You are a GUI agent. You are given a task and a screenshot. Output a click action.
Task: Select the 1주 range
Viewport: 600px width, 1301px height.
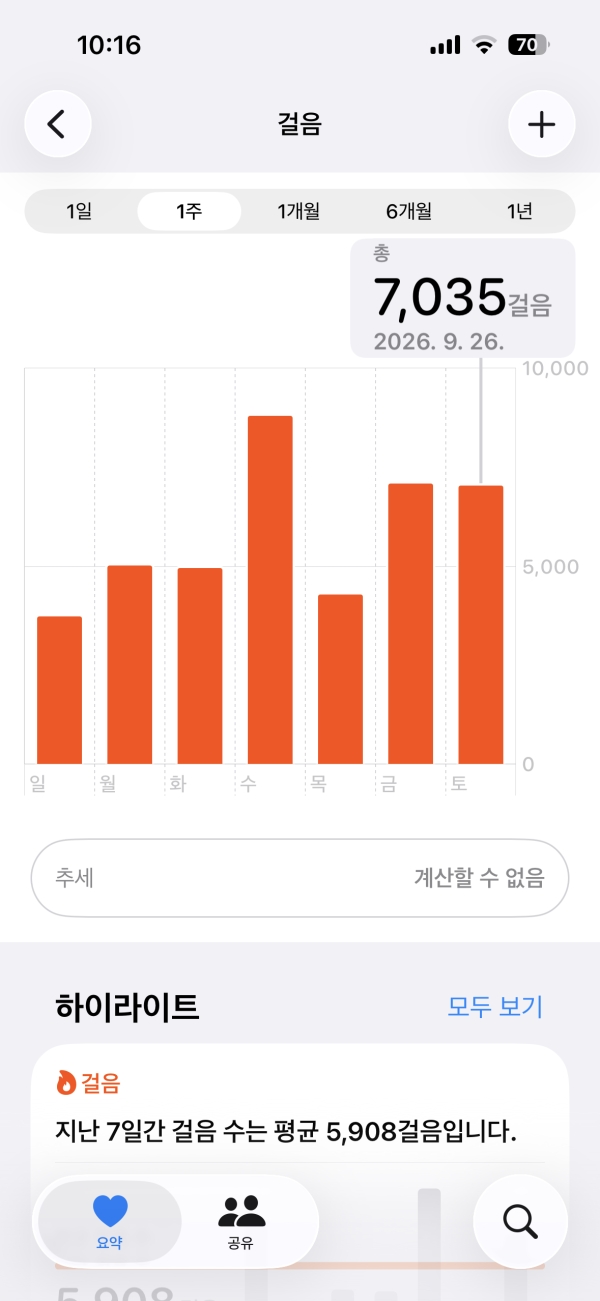pos(189,211)
